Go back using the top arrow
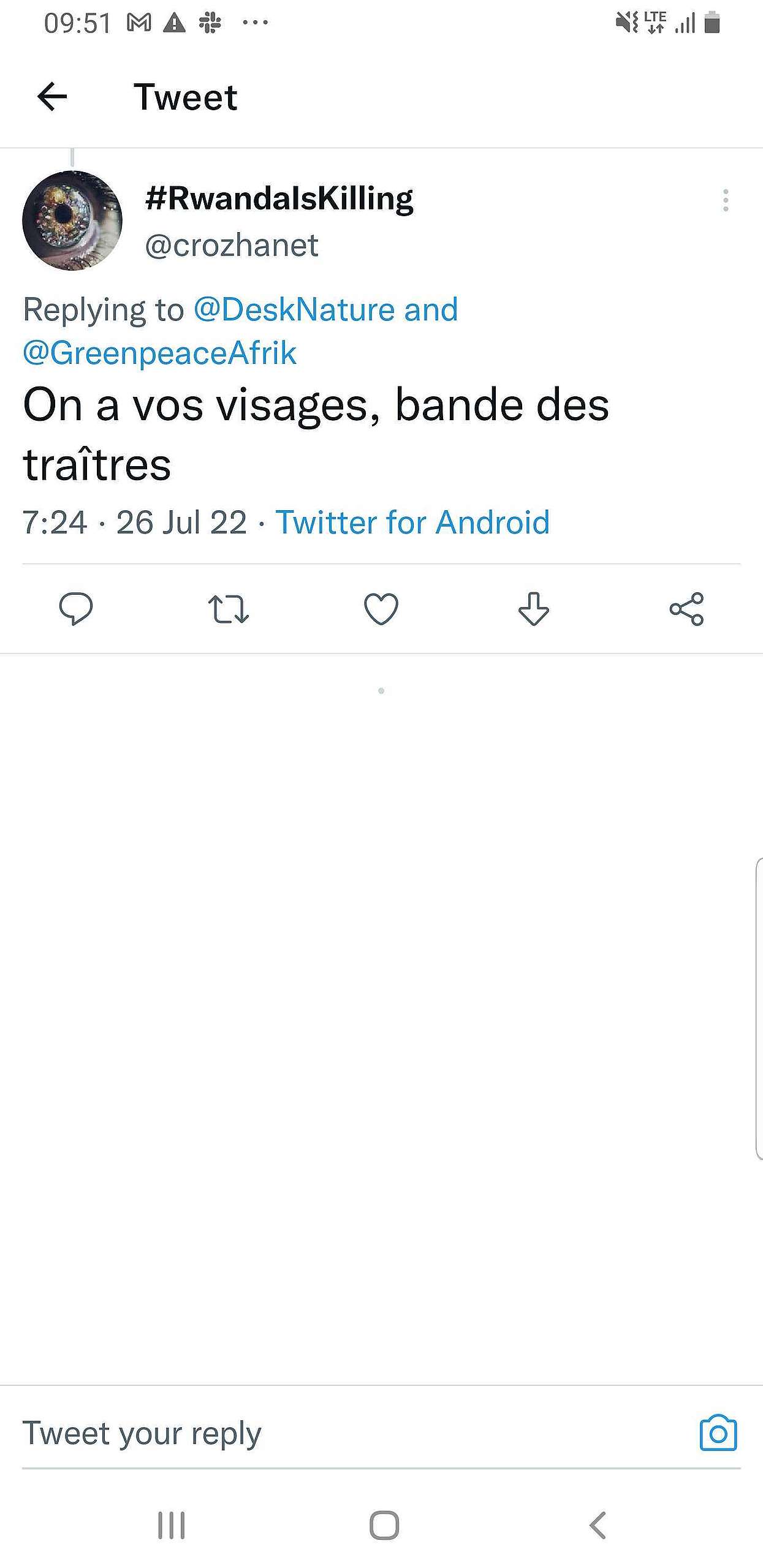This screenshot has width=763, height=1568. click(52, 97)
